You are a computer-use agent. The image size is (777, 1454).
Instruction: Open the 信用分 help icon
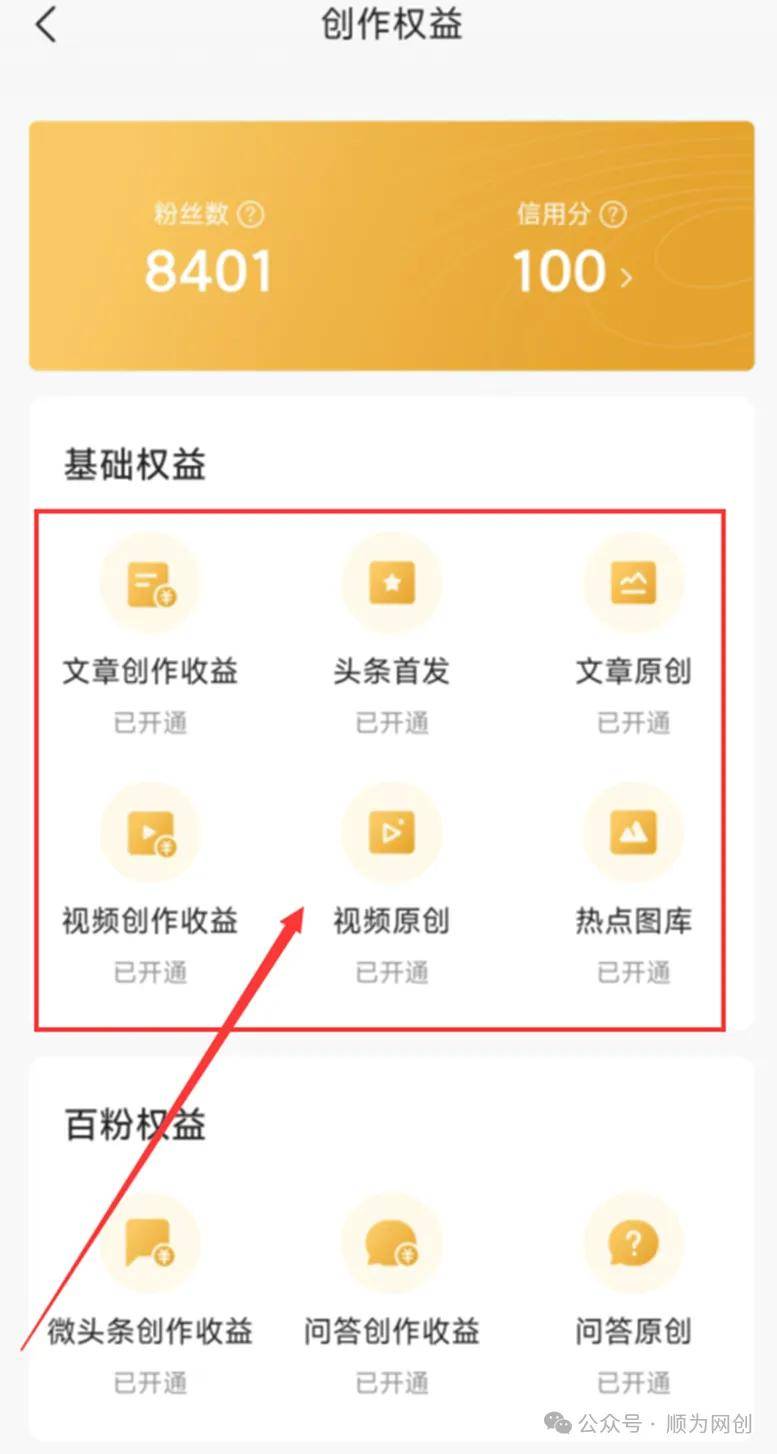click(x=614, y=214)
